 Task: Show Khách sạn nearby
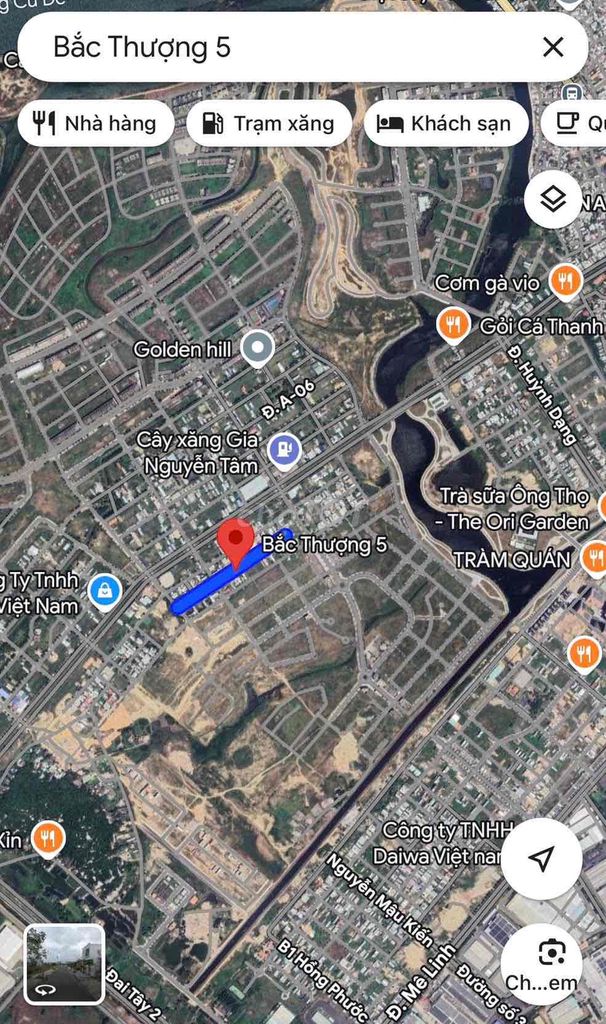click(x=445, y=124)
